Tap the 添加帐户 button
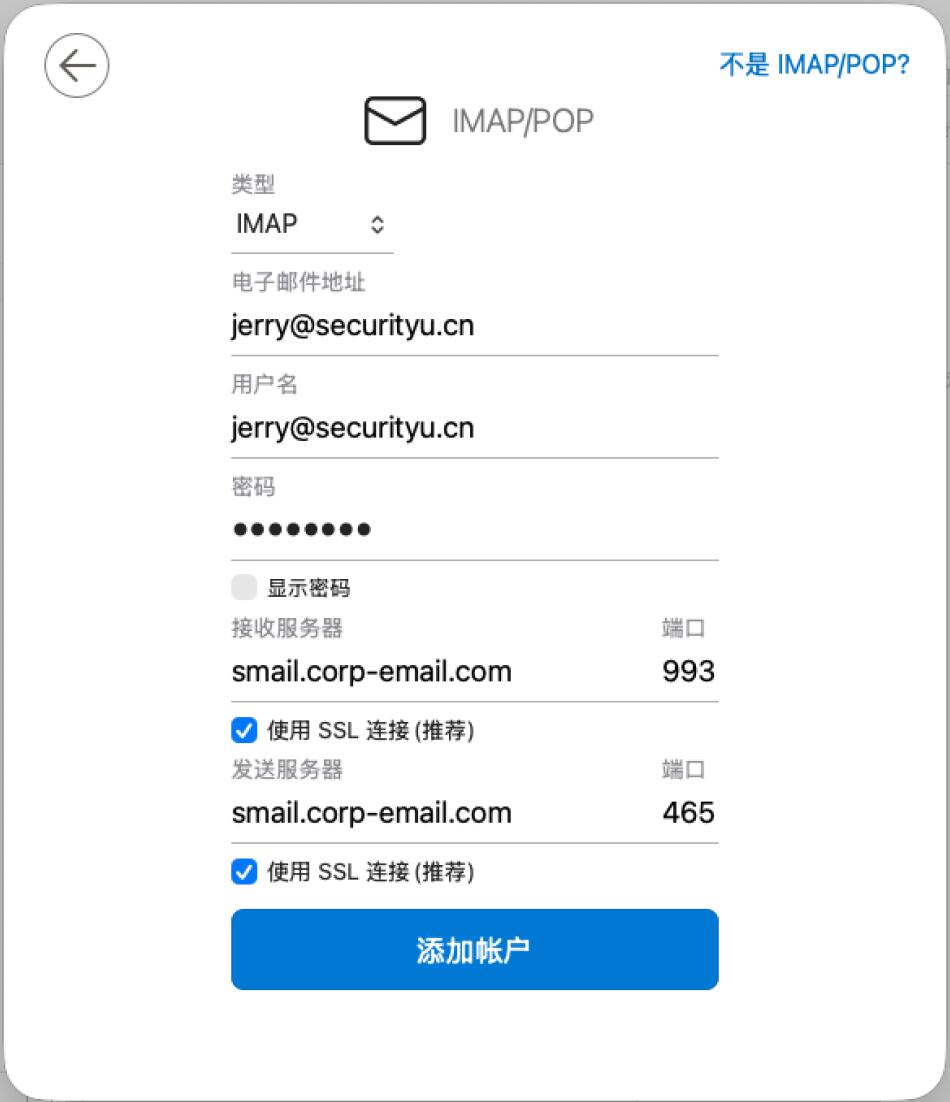Image resolution: width=950 pixels, height=1102 pixels. point(474,949)
